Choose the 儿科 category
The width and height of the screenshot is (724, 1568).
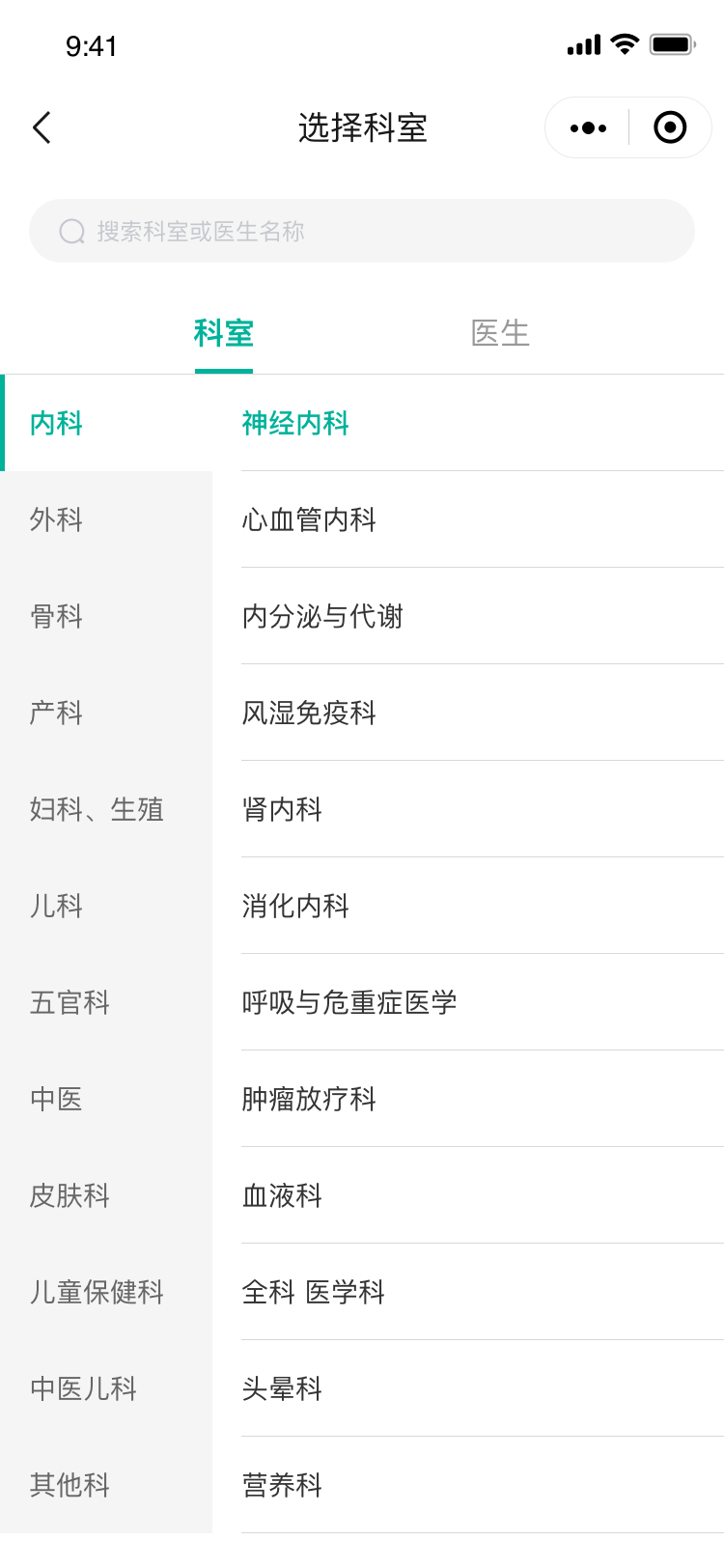[56, 906]
